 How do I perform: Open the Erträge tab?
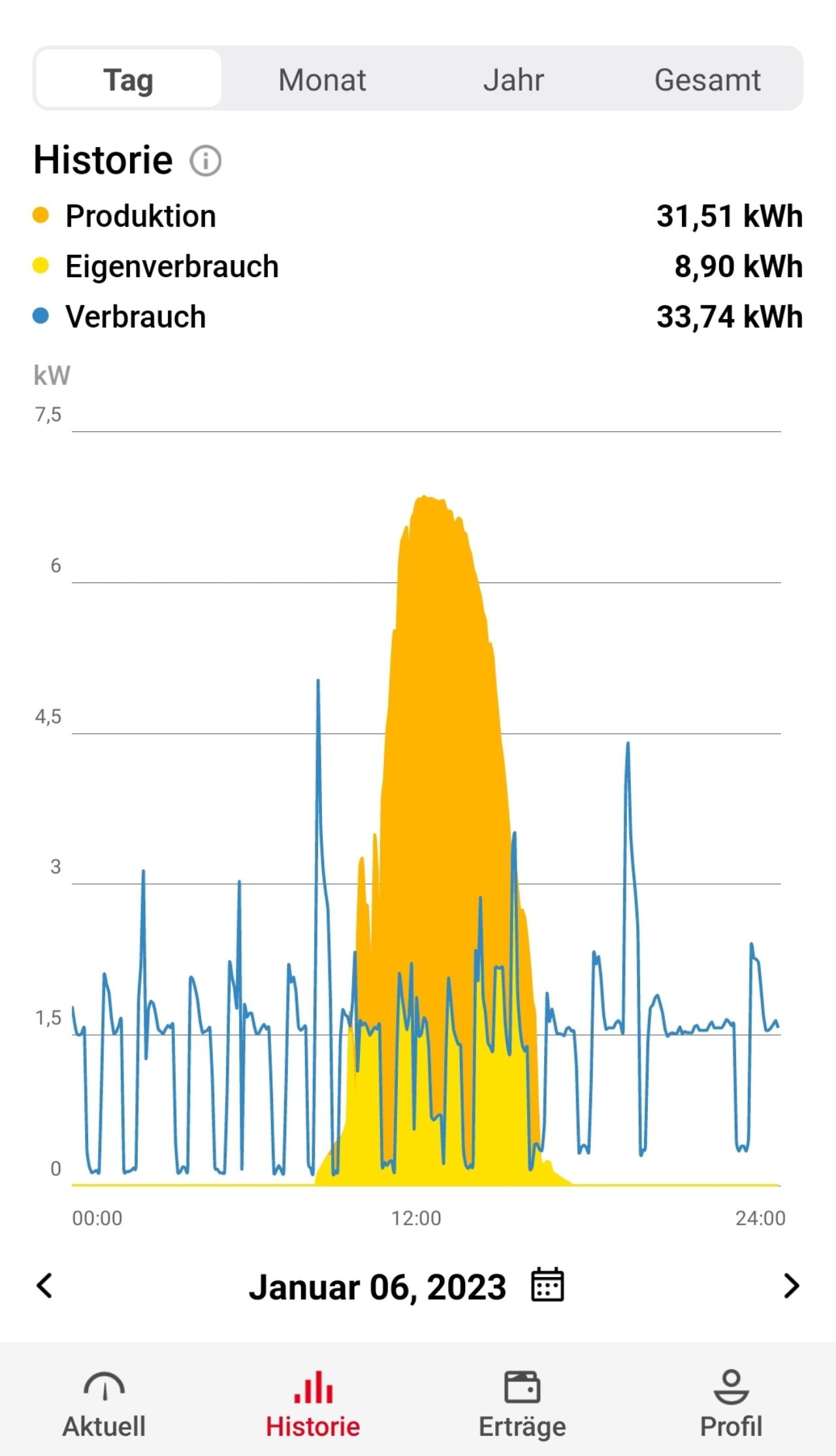pyautogui.click(x=522, y=1404)
